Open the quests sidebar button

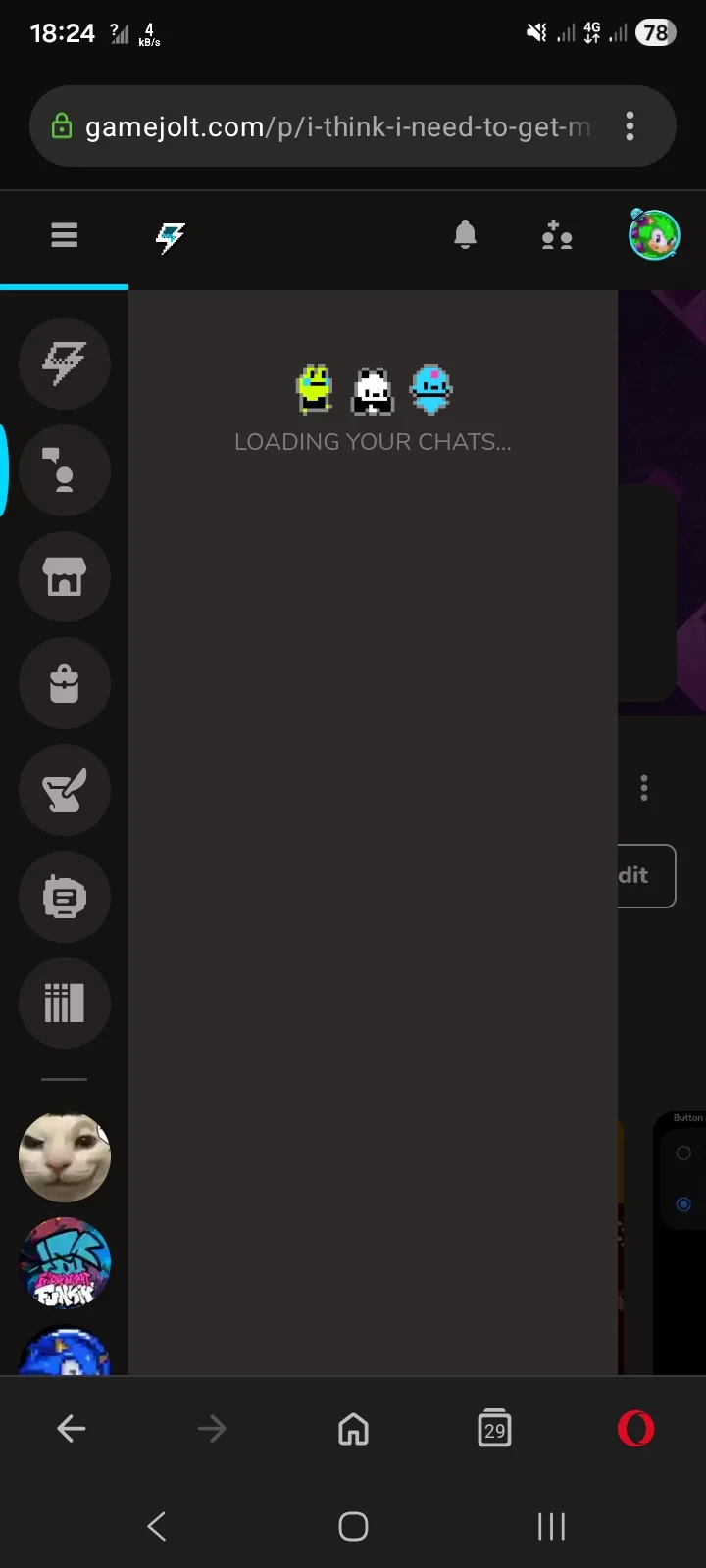[x=65, y=790]
